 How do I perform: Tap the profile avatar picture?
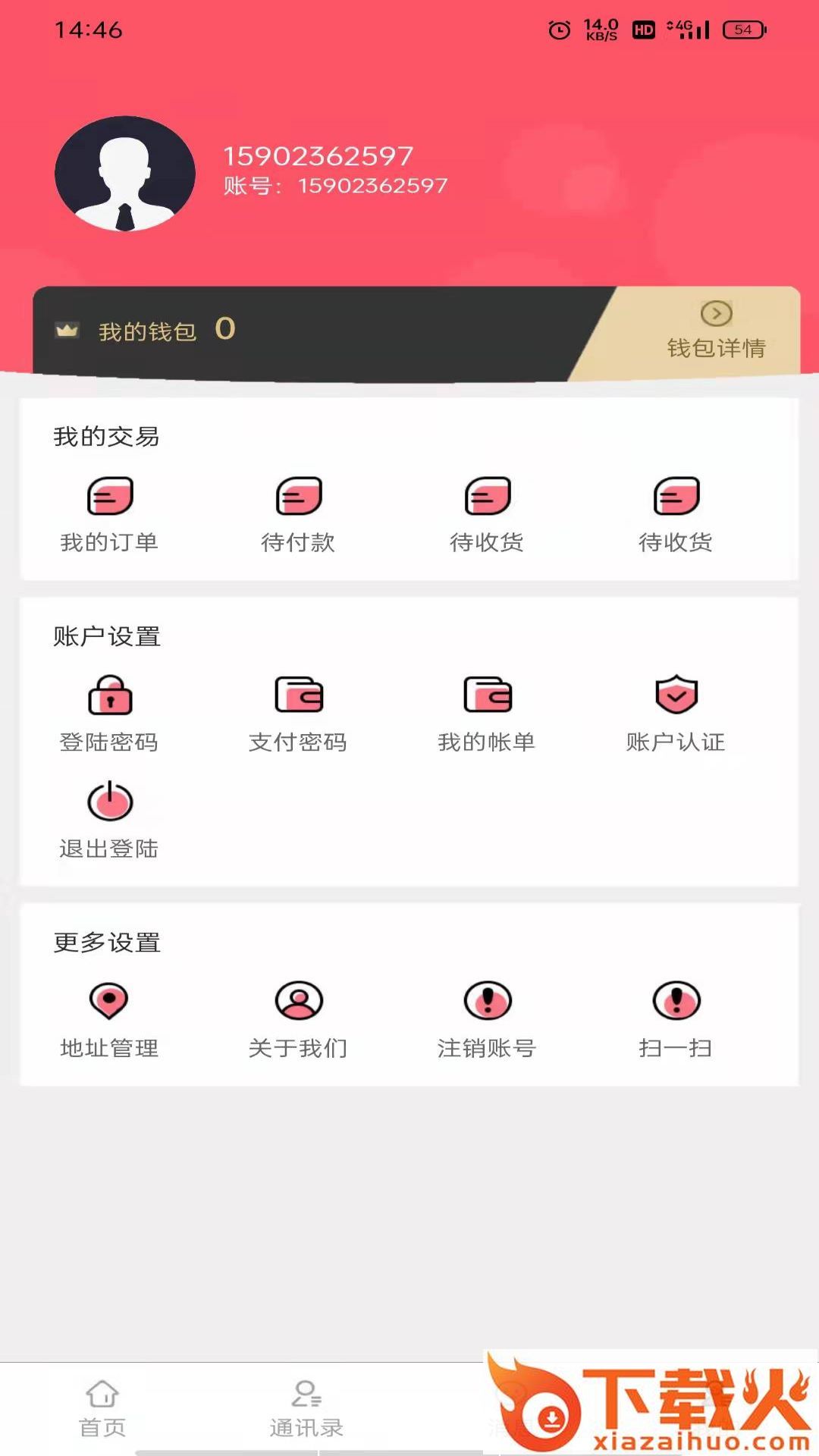[125, 174]
